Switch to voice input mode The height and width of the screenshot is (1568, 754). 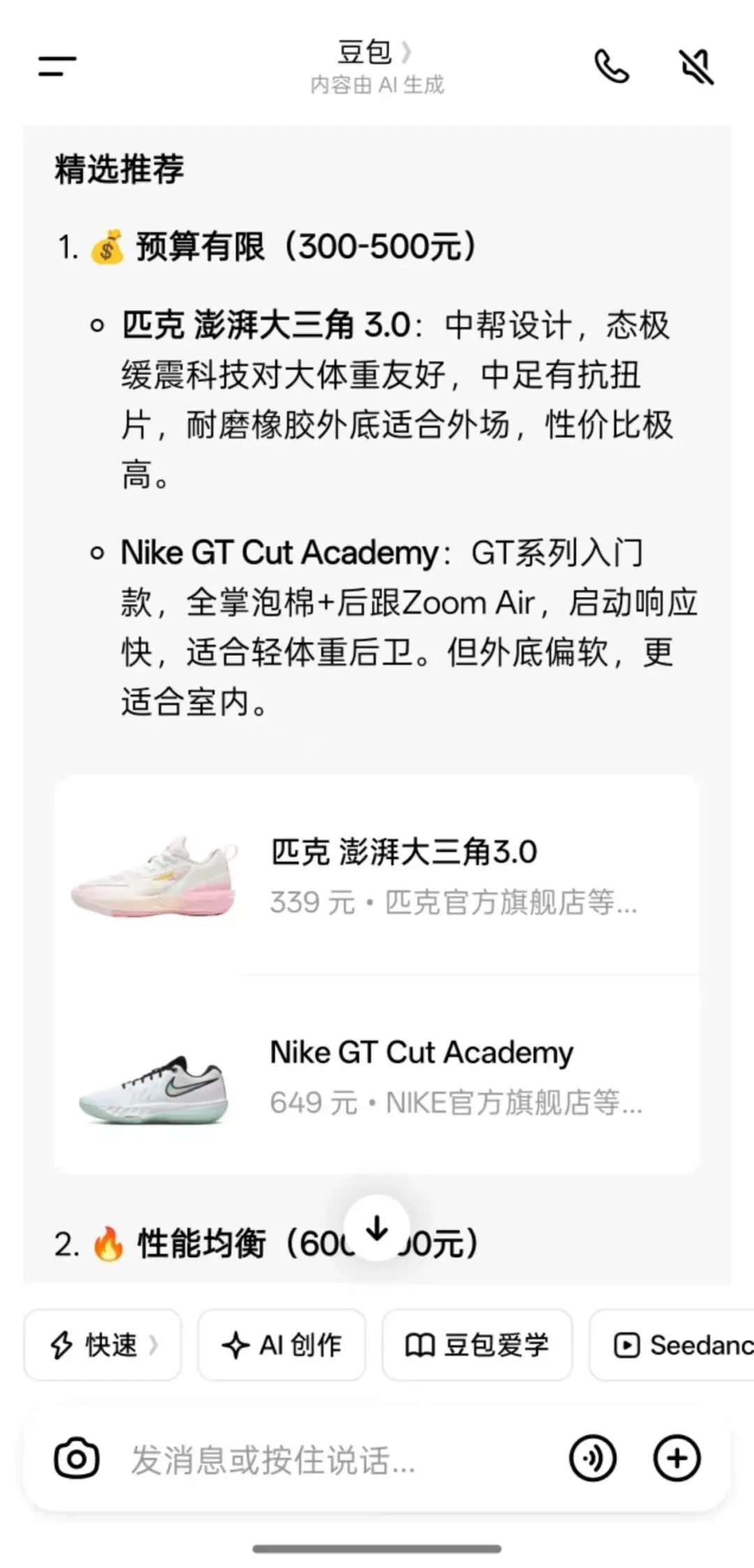coord(593,1458)
